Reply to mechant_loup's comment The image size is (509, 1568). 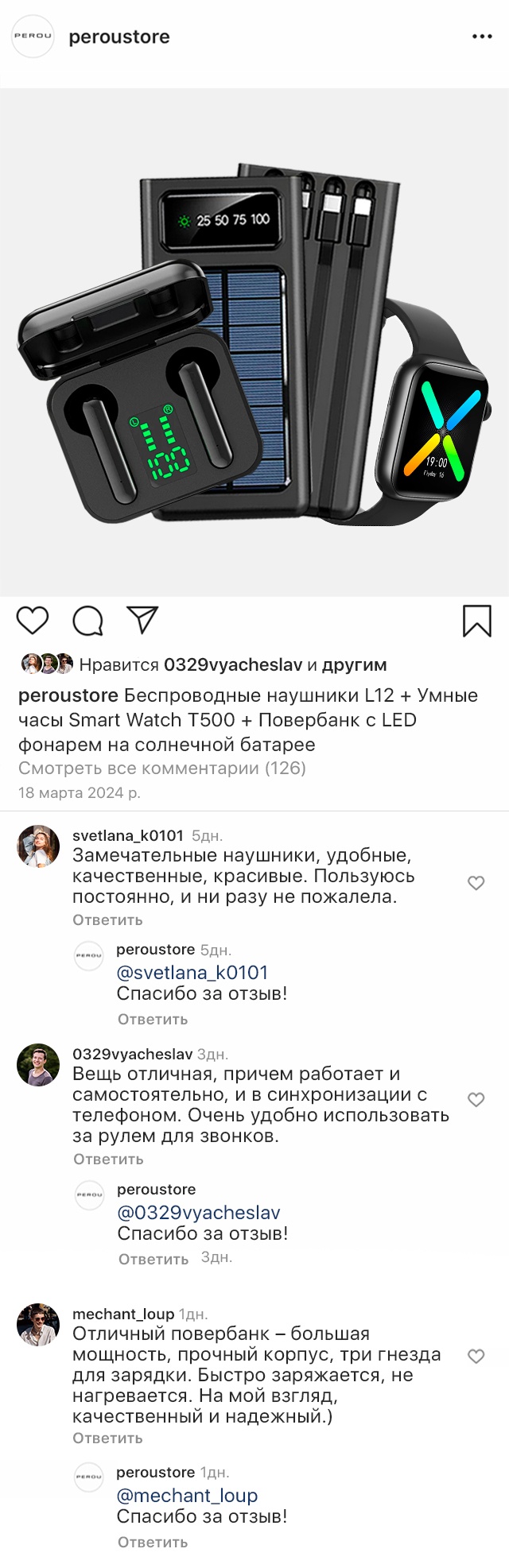107,1438
